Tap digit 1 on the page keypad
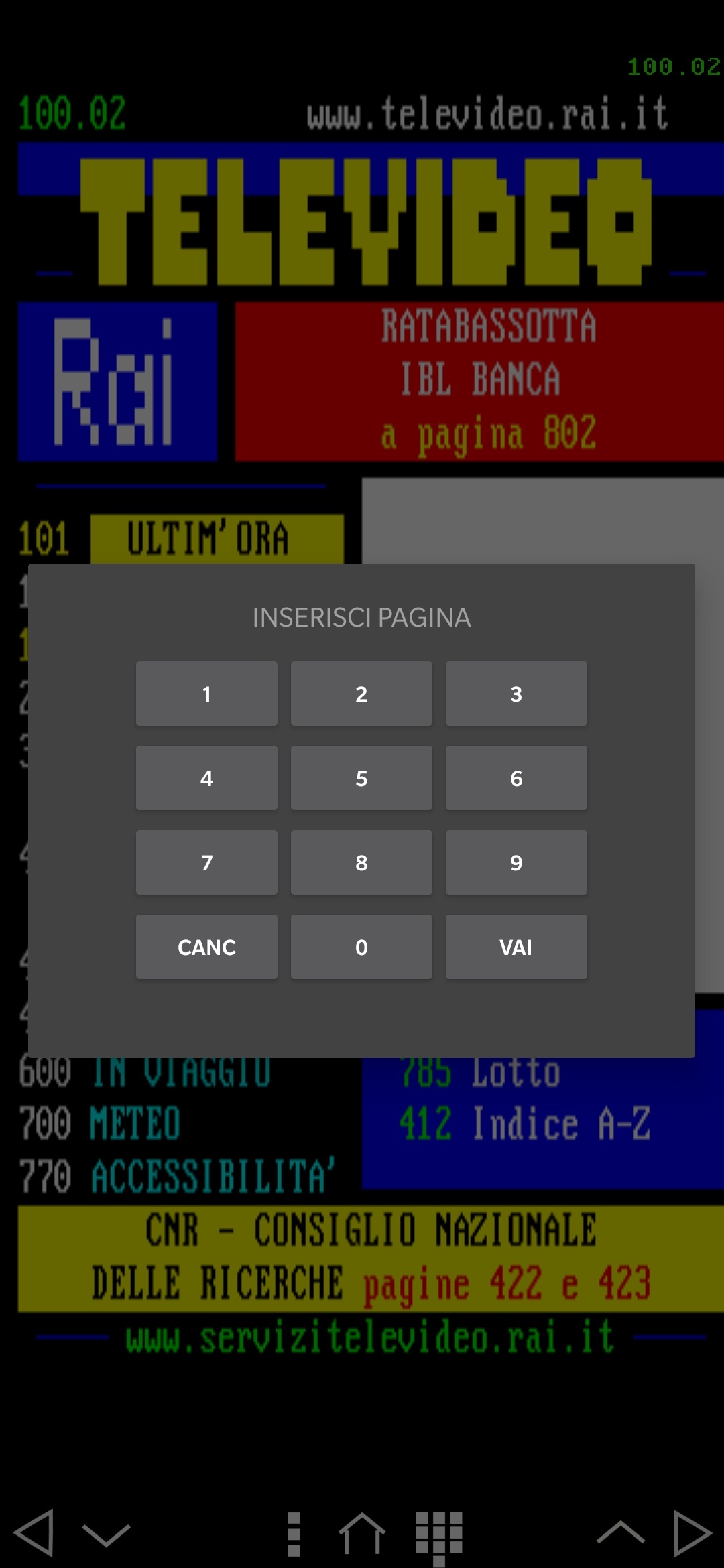This screenshot has height=1568, width=724. pos(206,694)
